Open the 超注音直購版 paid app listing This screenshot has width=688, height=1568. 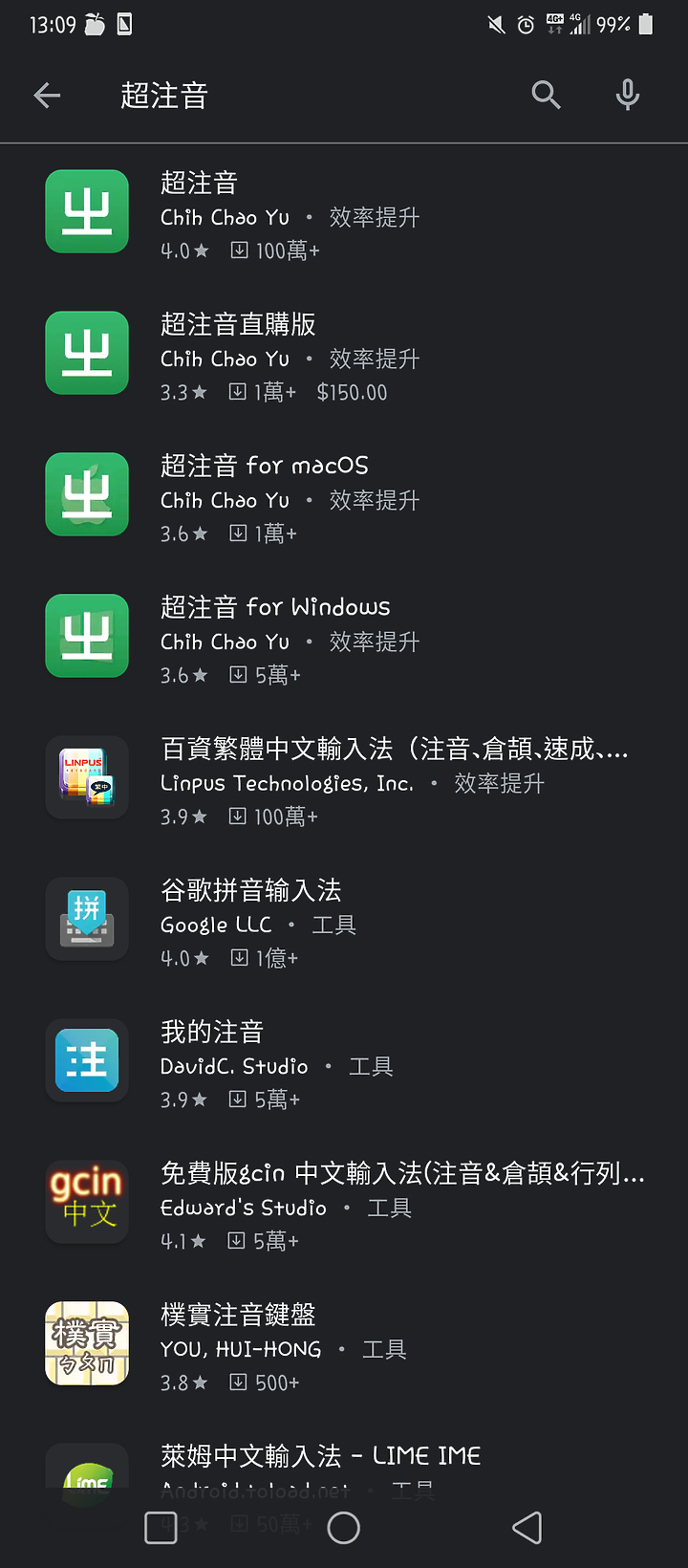pyautogui.click(x=344, y=356)
